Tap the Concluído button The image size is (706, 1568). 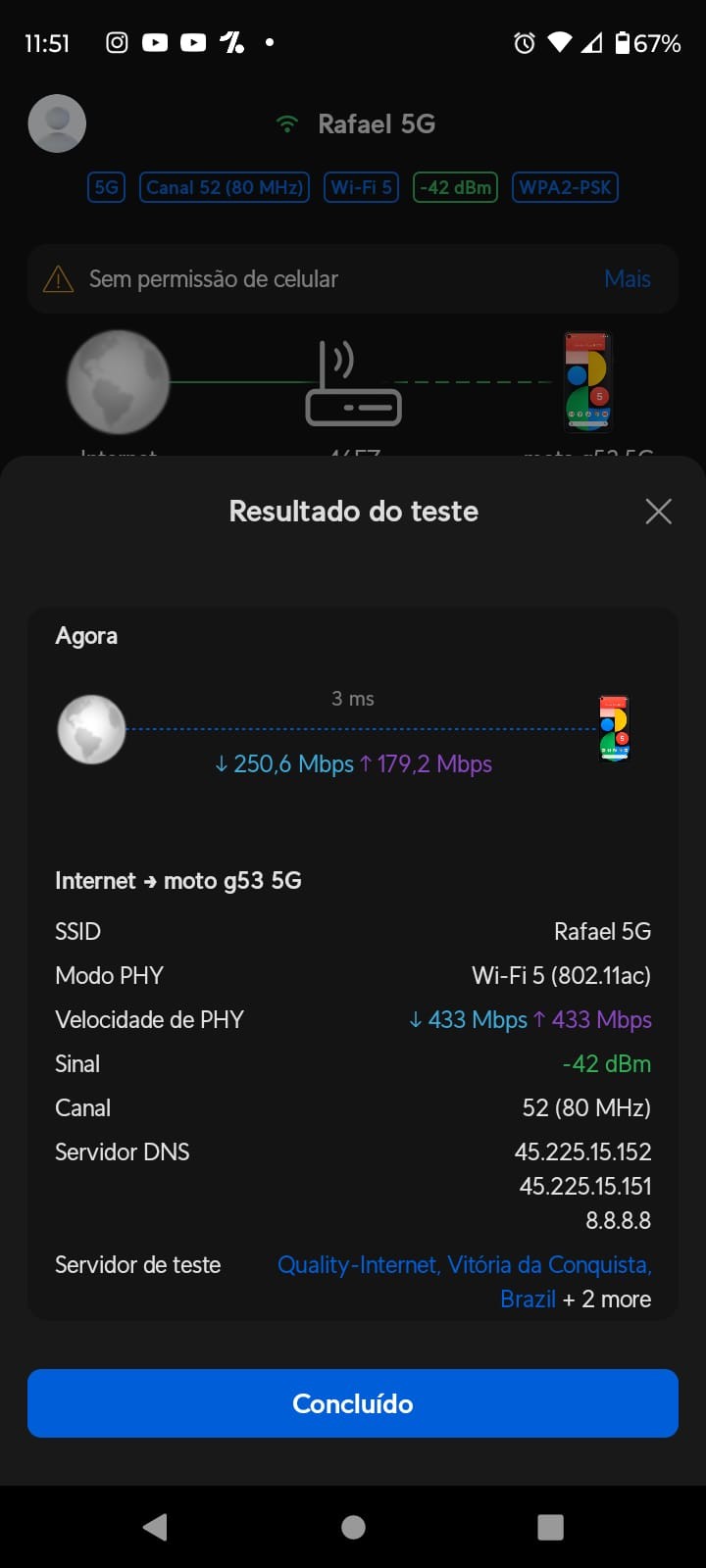[x=353, y=1403]
